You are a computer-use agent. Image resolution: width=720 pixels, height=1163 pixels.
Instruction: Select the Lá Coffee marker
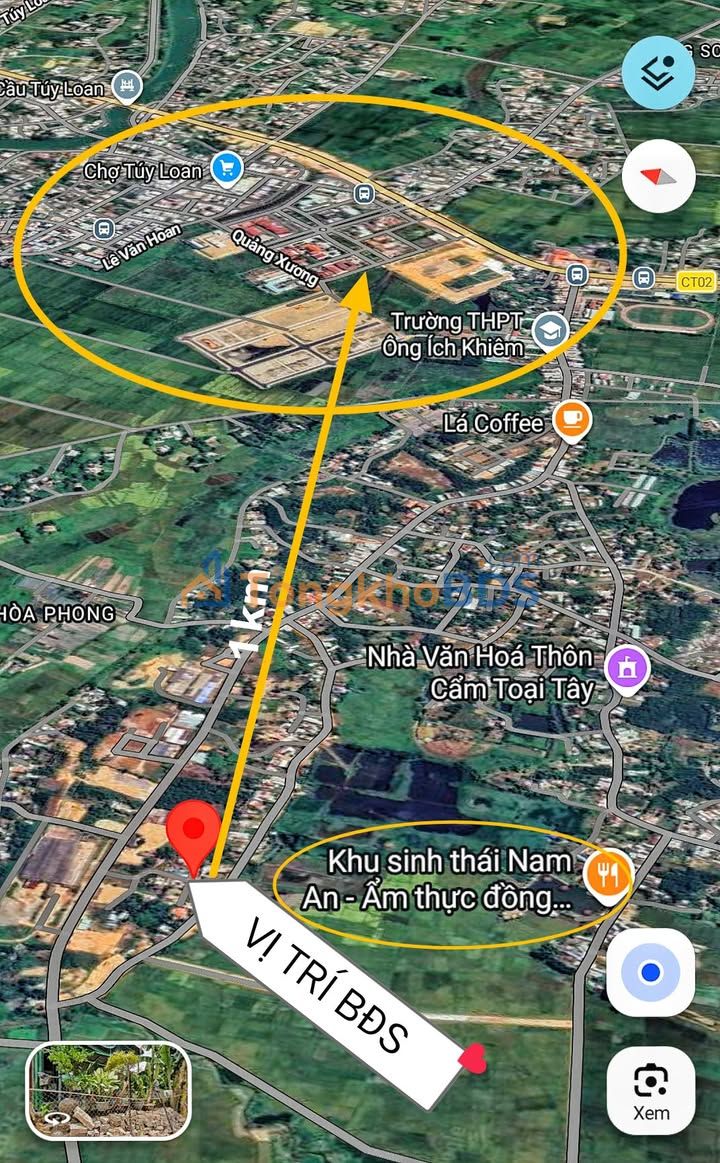point(571,420)
